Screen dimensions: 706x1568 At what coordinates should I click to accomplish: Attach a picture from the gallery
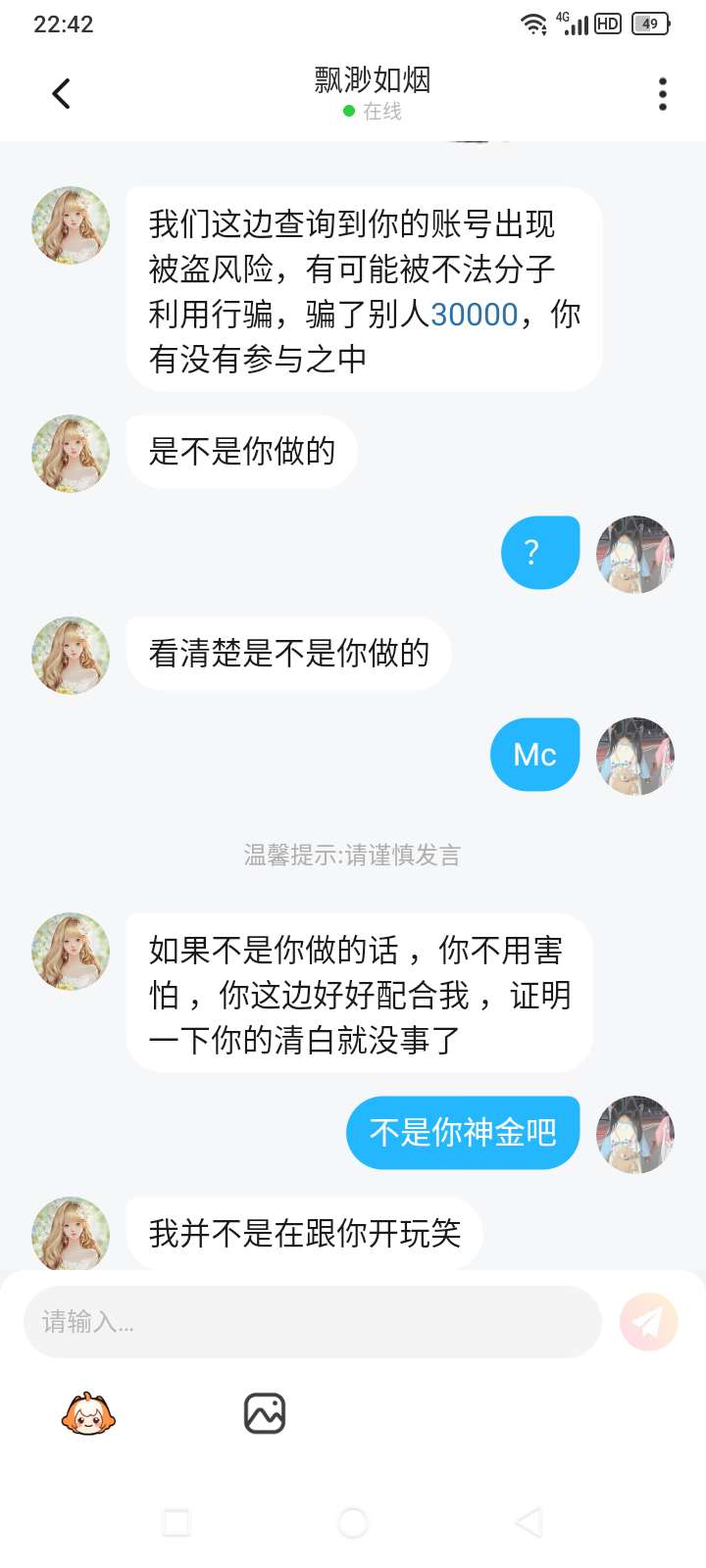pos(264,1414)
